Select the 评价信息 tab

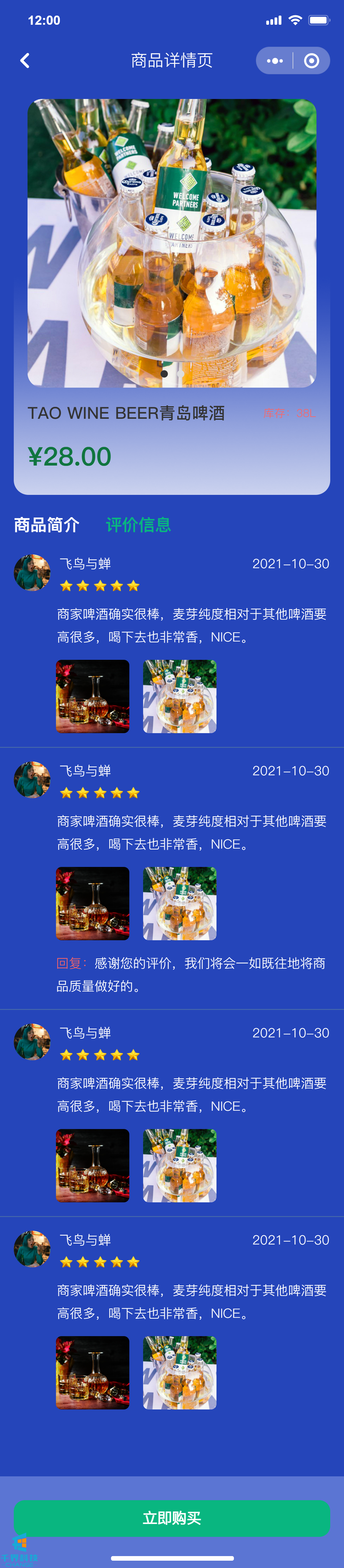[x=138, y=525]
